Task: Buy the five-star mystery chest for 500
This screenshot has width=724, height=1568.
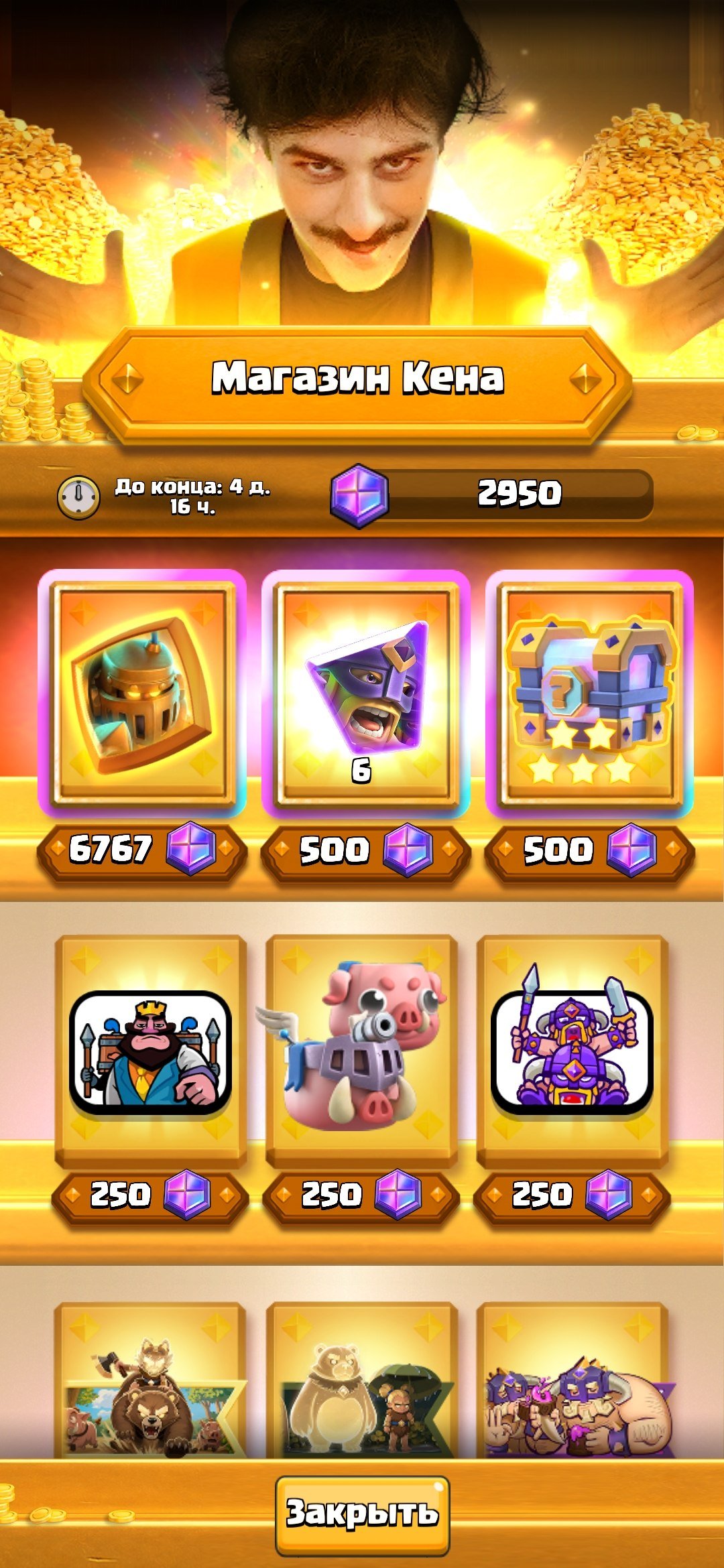Action: coord(589,850)
